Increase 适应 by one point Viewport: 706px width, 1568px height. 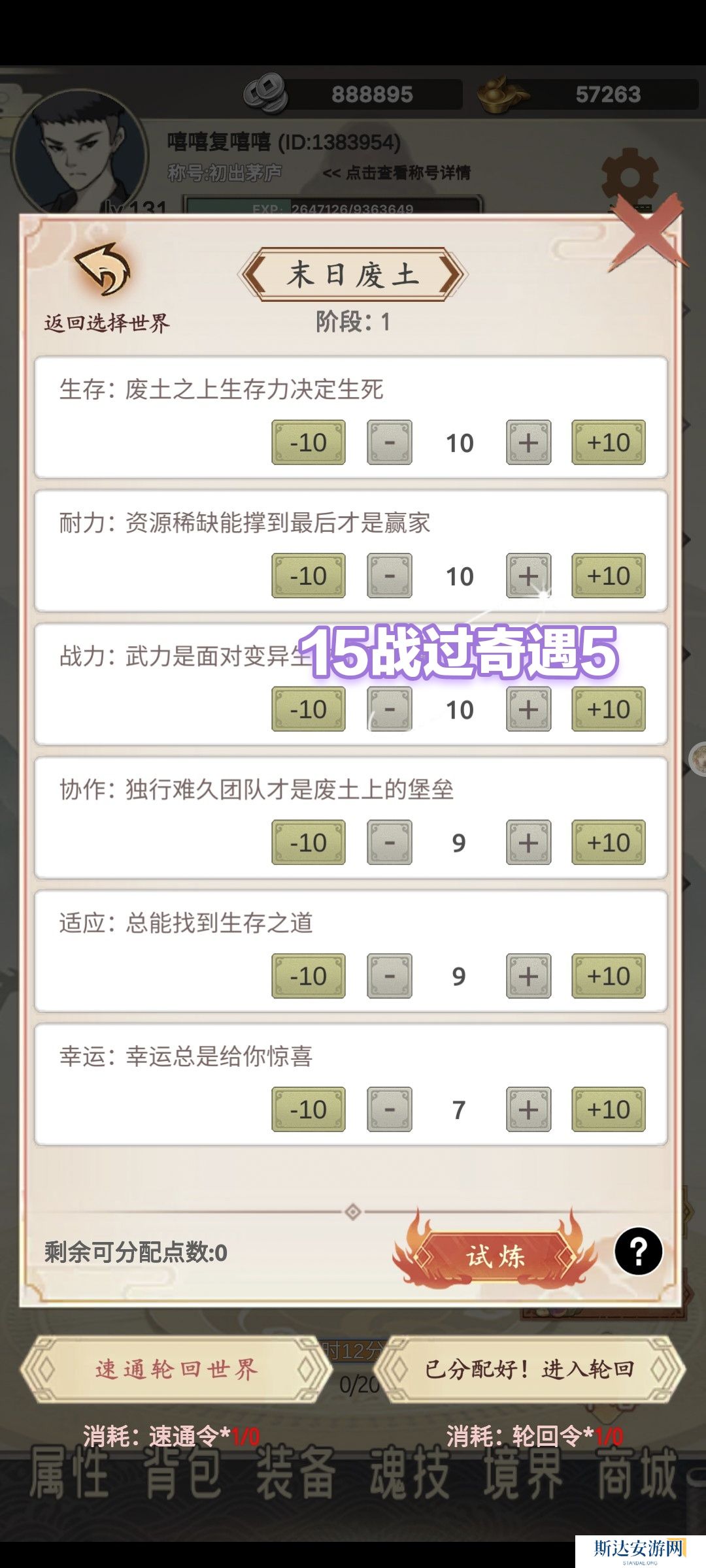point(528,976)
